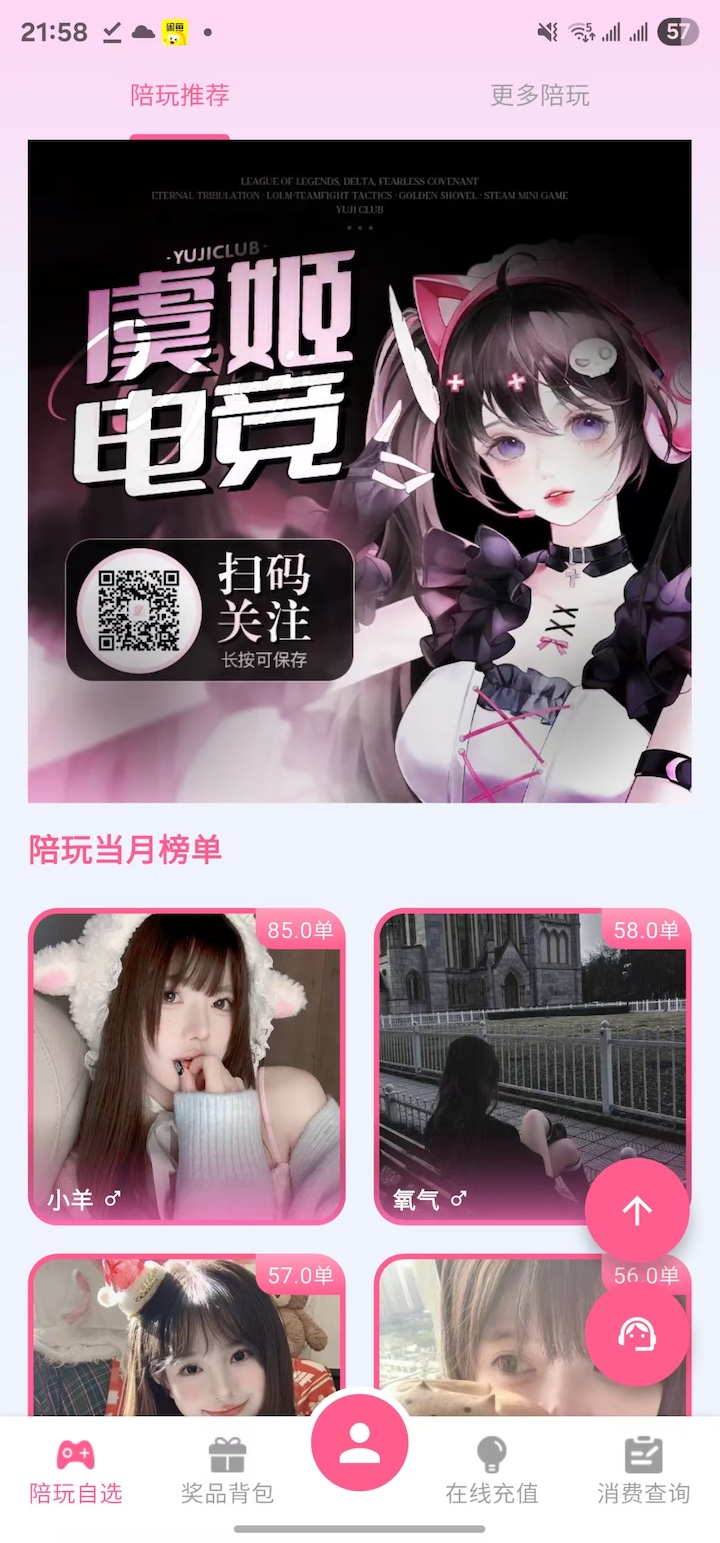Switch to 消费查询 tab
720x1543 pixels.
(643, 1470)
